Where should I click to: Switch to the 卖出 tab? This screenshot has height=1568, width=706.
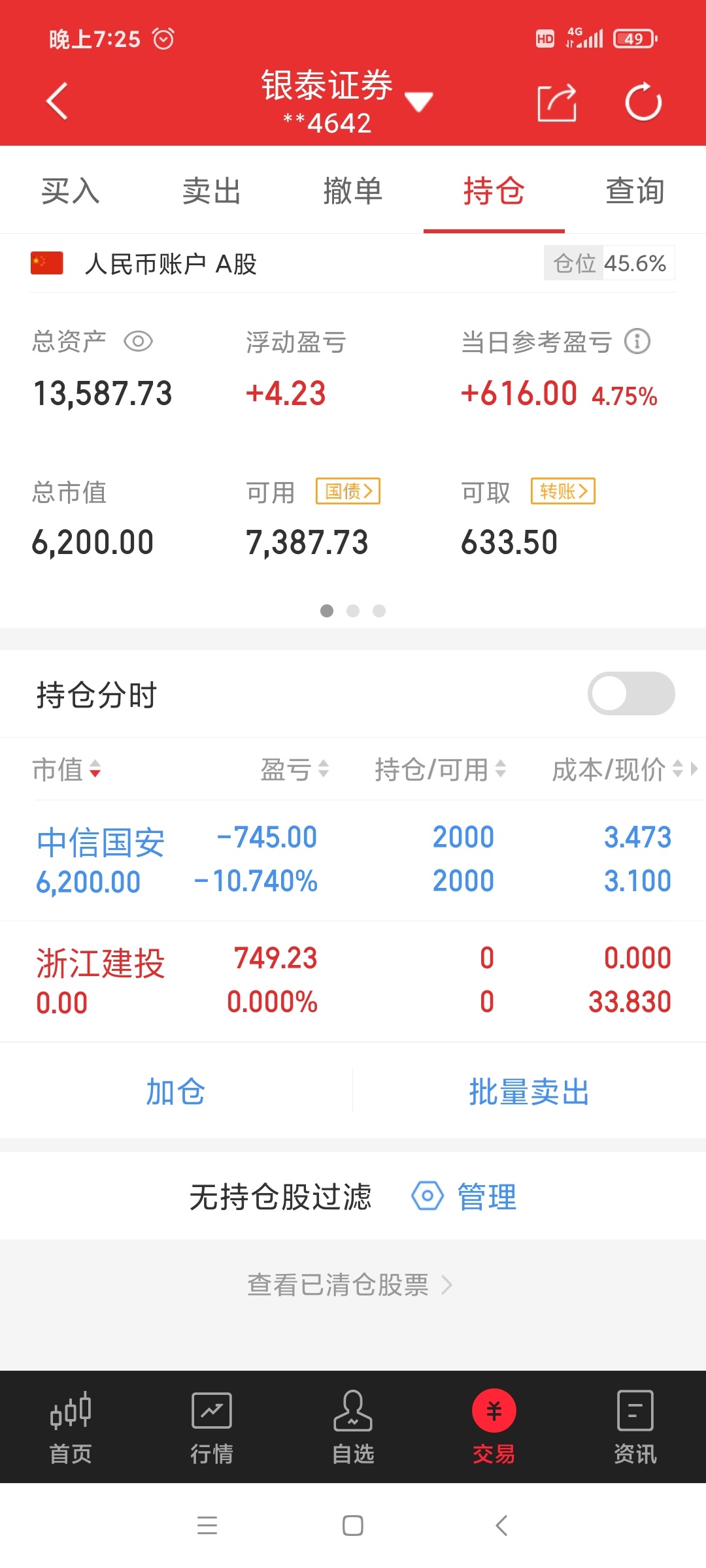point(212,191)
